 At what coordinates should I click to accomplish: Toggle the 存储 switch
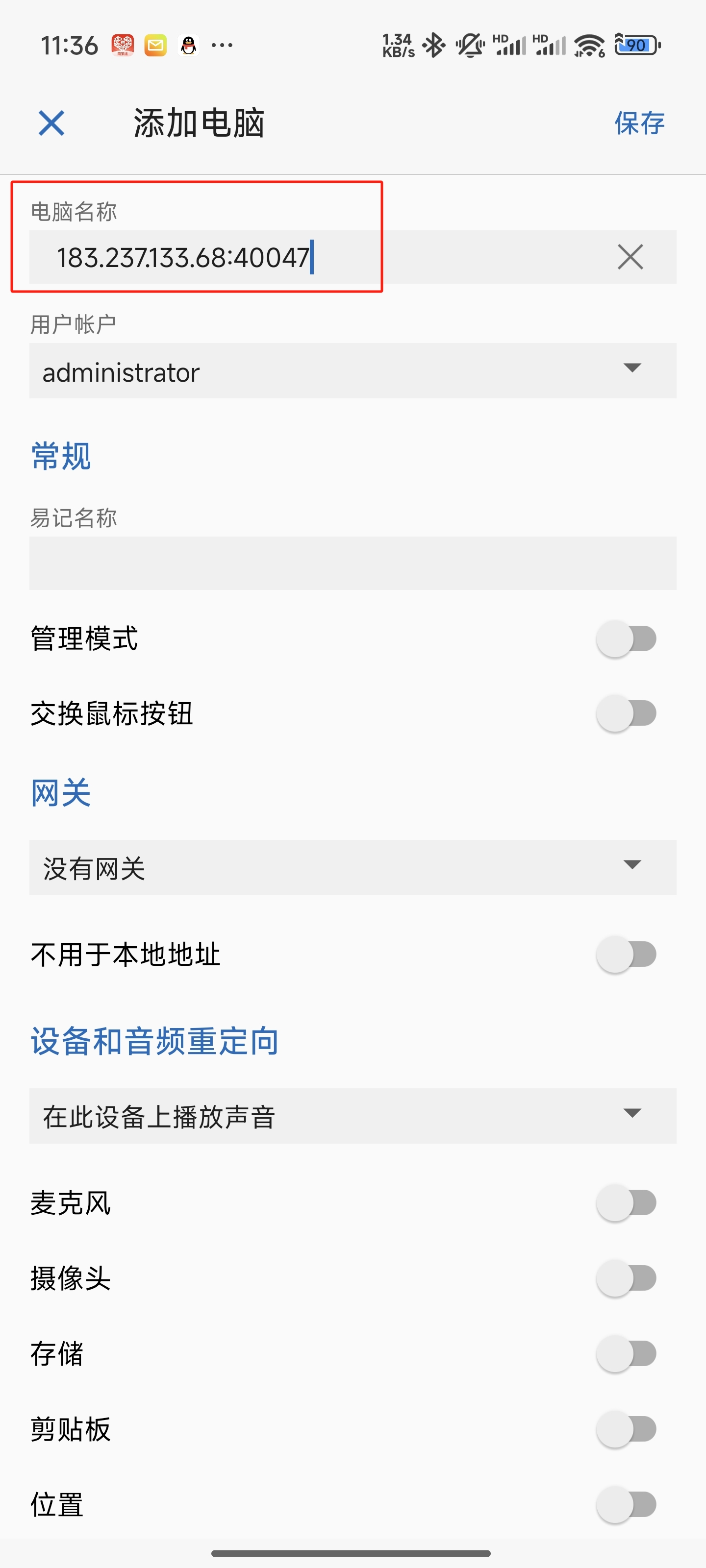point(626,1353)
